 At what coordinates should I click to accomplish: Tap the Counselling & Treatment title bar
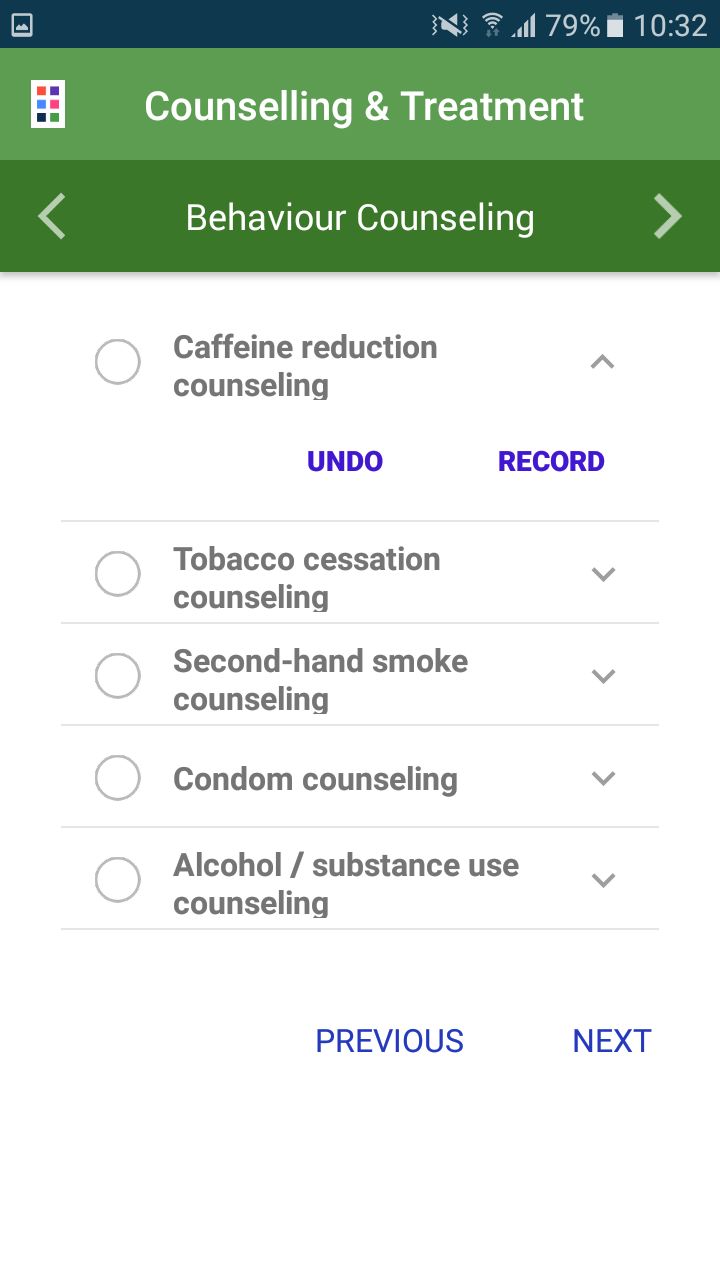pyautogui.click(x=364, y=104)
